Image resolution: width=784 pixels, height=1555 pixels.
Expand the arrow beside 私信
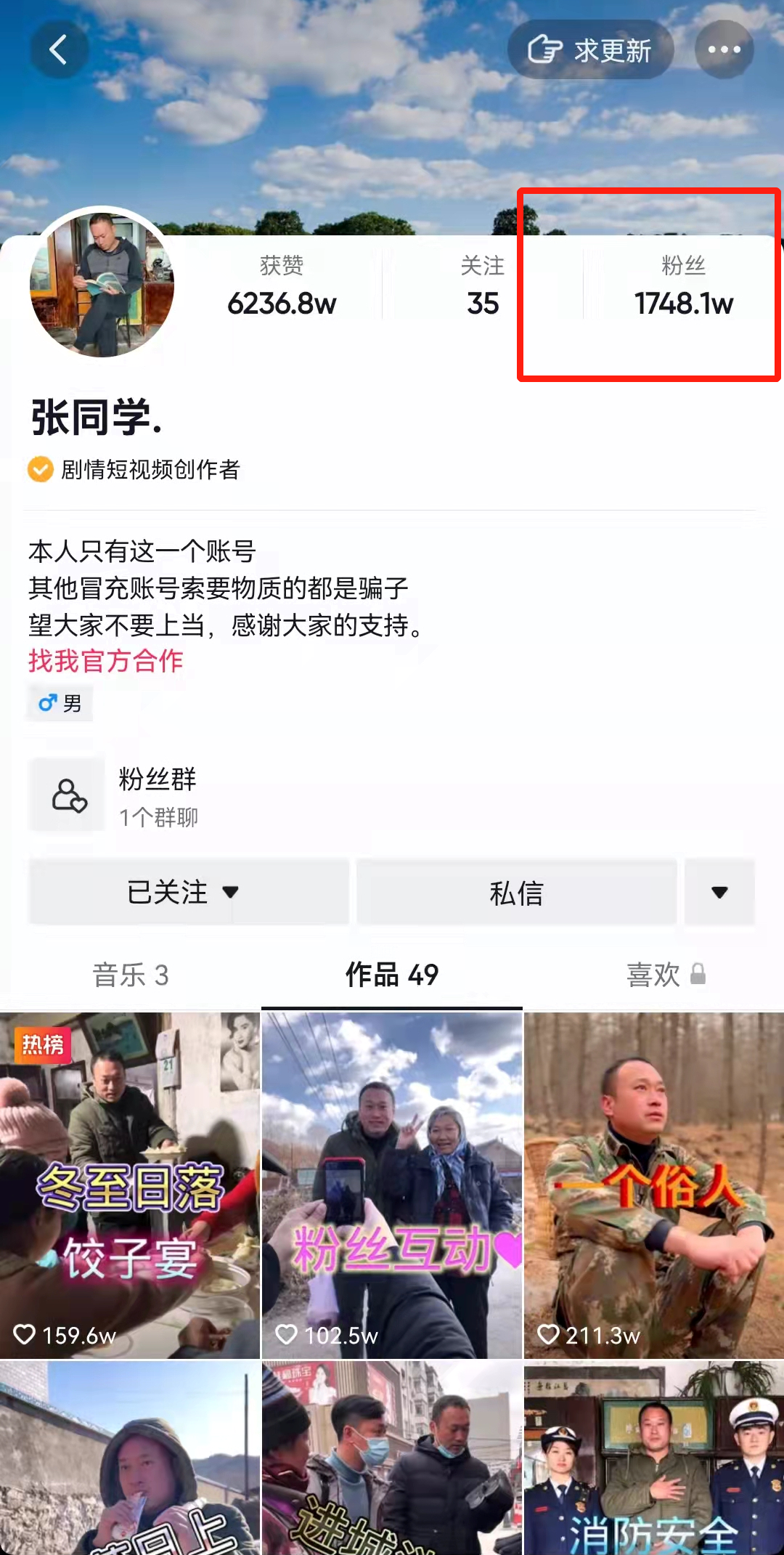click(719, 893)
